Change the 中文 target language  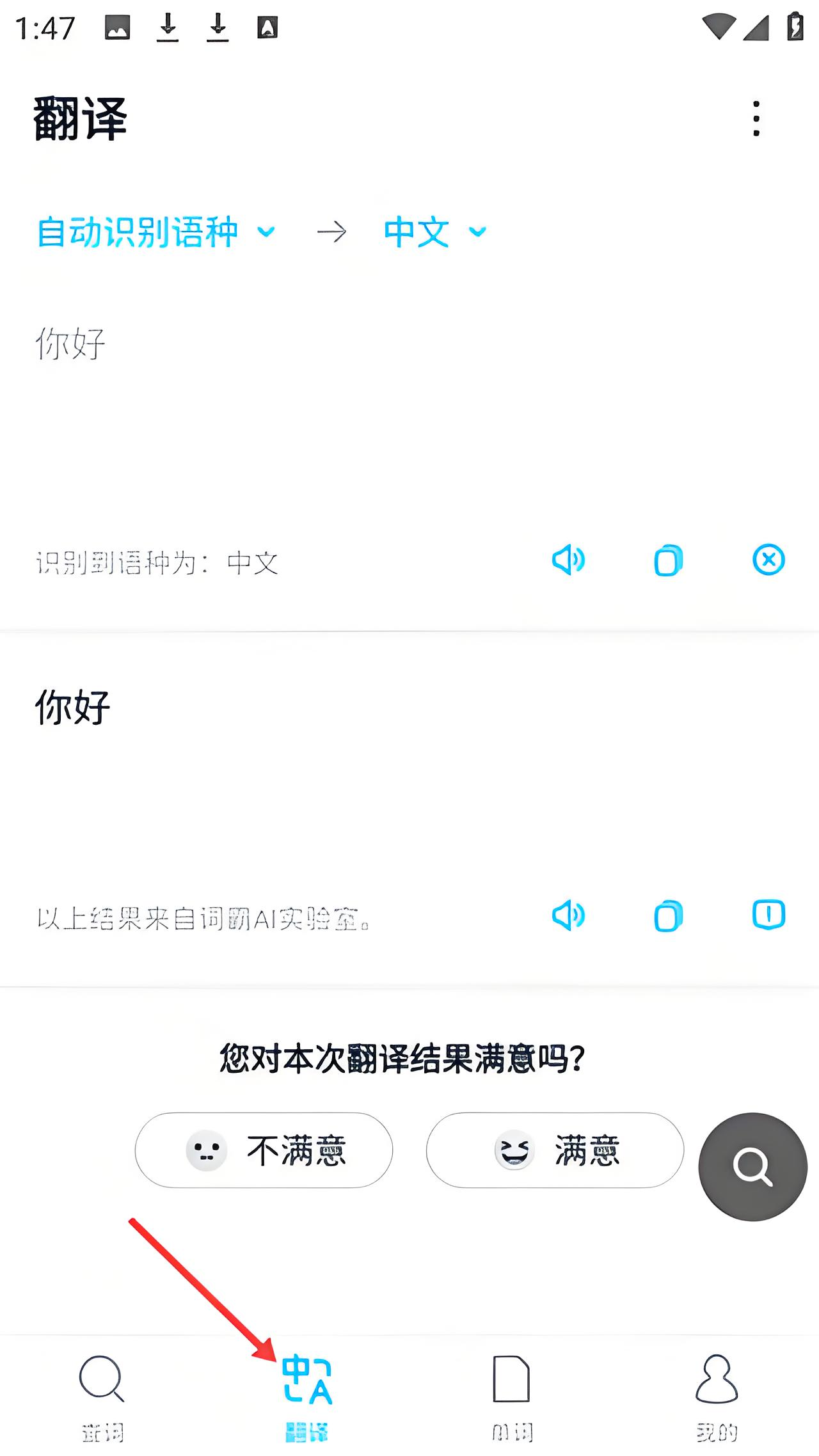(434, 232)
